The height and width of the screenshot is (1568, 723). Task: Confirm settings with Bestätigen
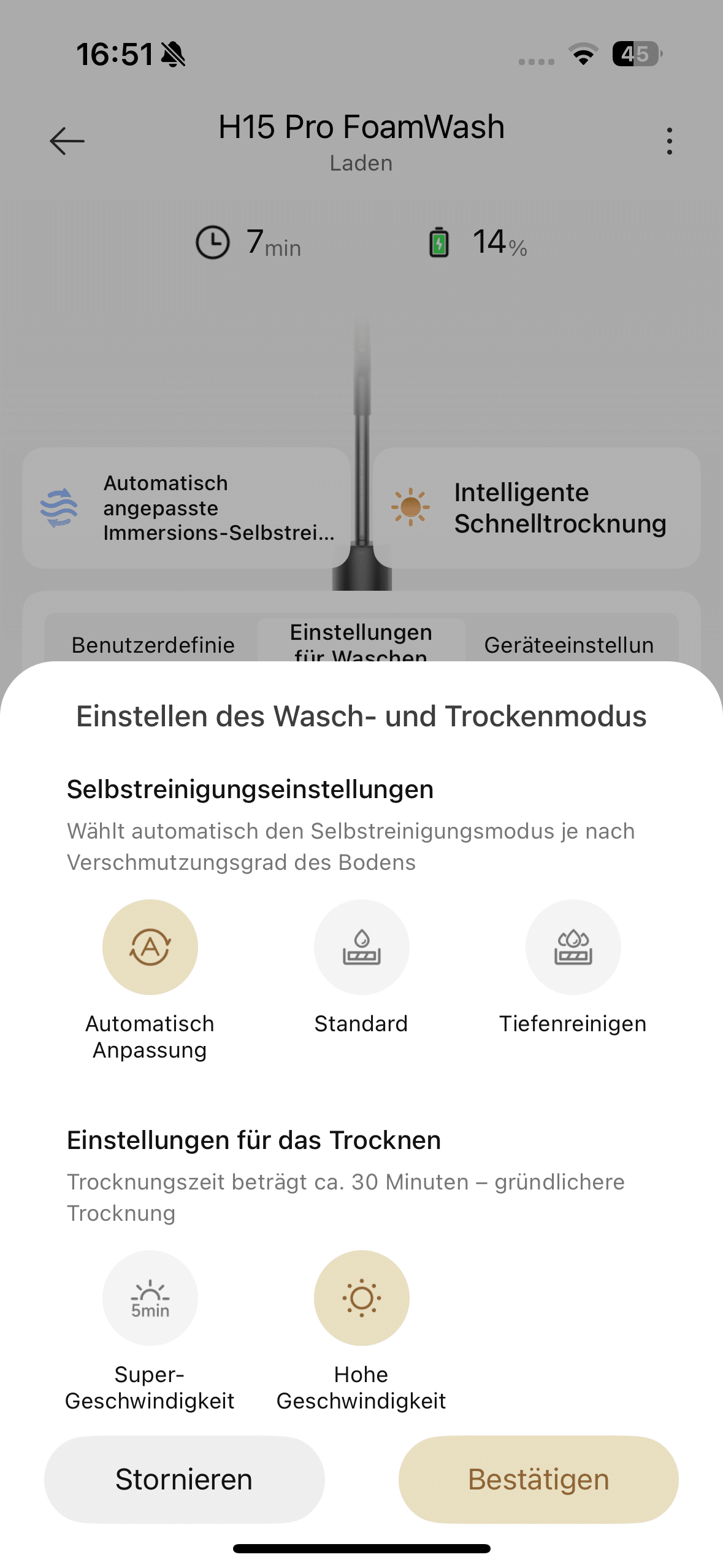coord(538,1479)
